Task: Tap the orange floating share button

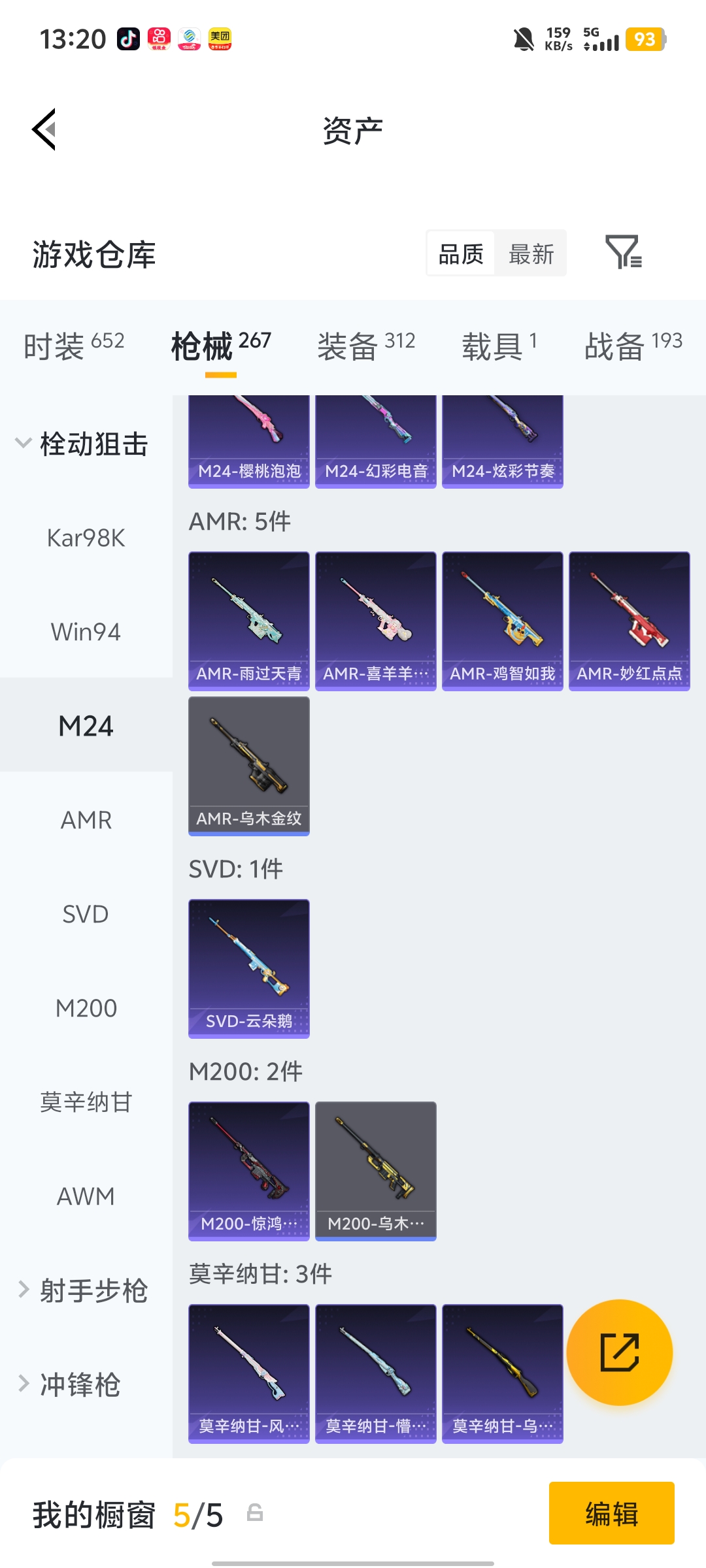Action: pos(619,1352)
